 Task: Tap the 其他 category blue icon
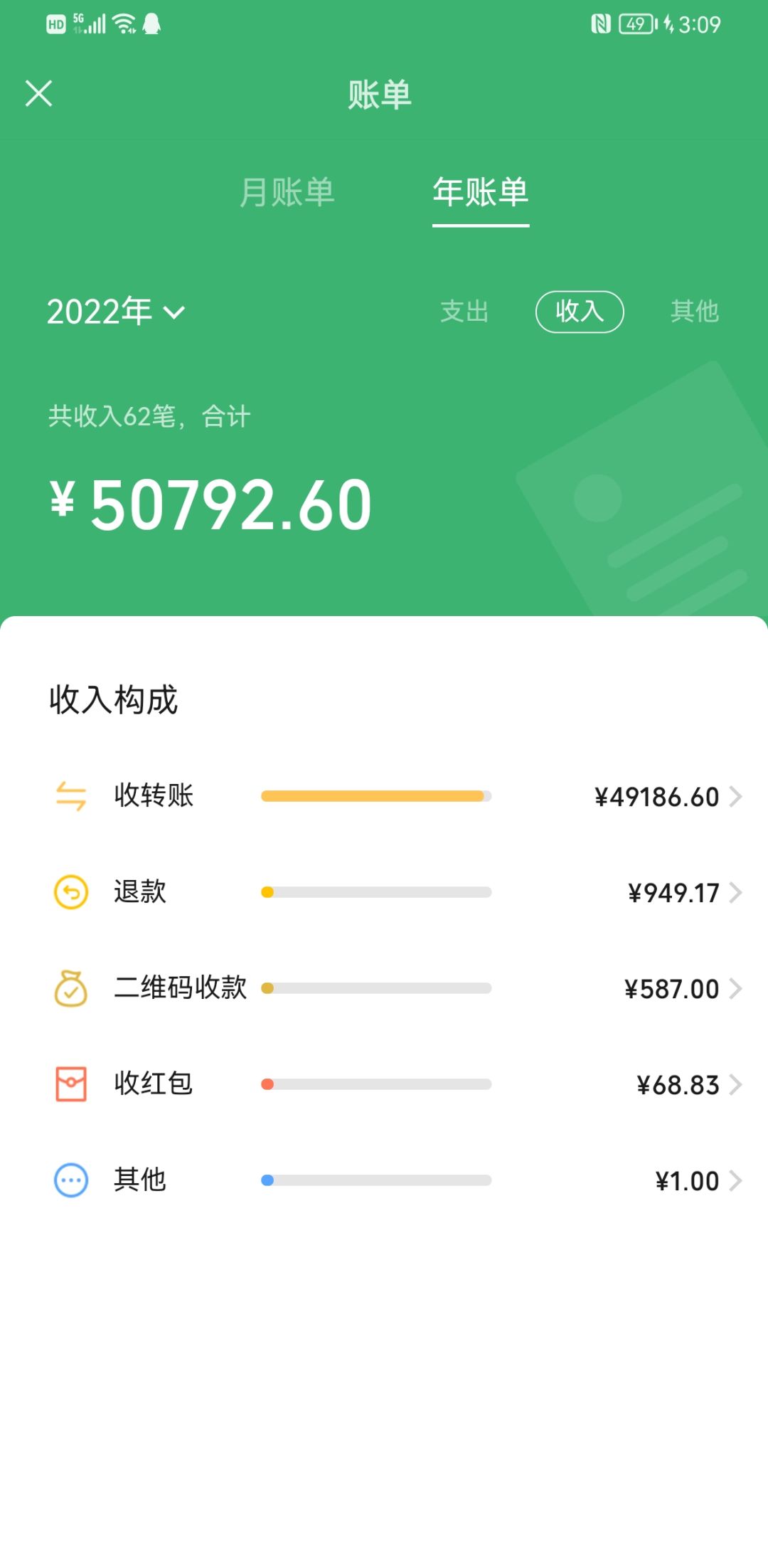click(x=69, y=1180)
